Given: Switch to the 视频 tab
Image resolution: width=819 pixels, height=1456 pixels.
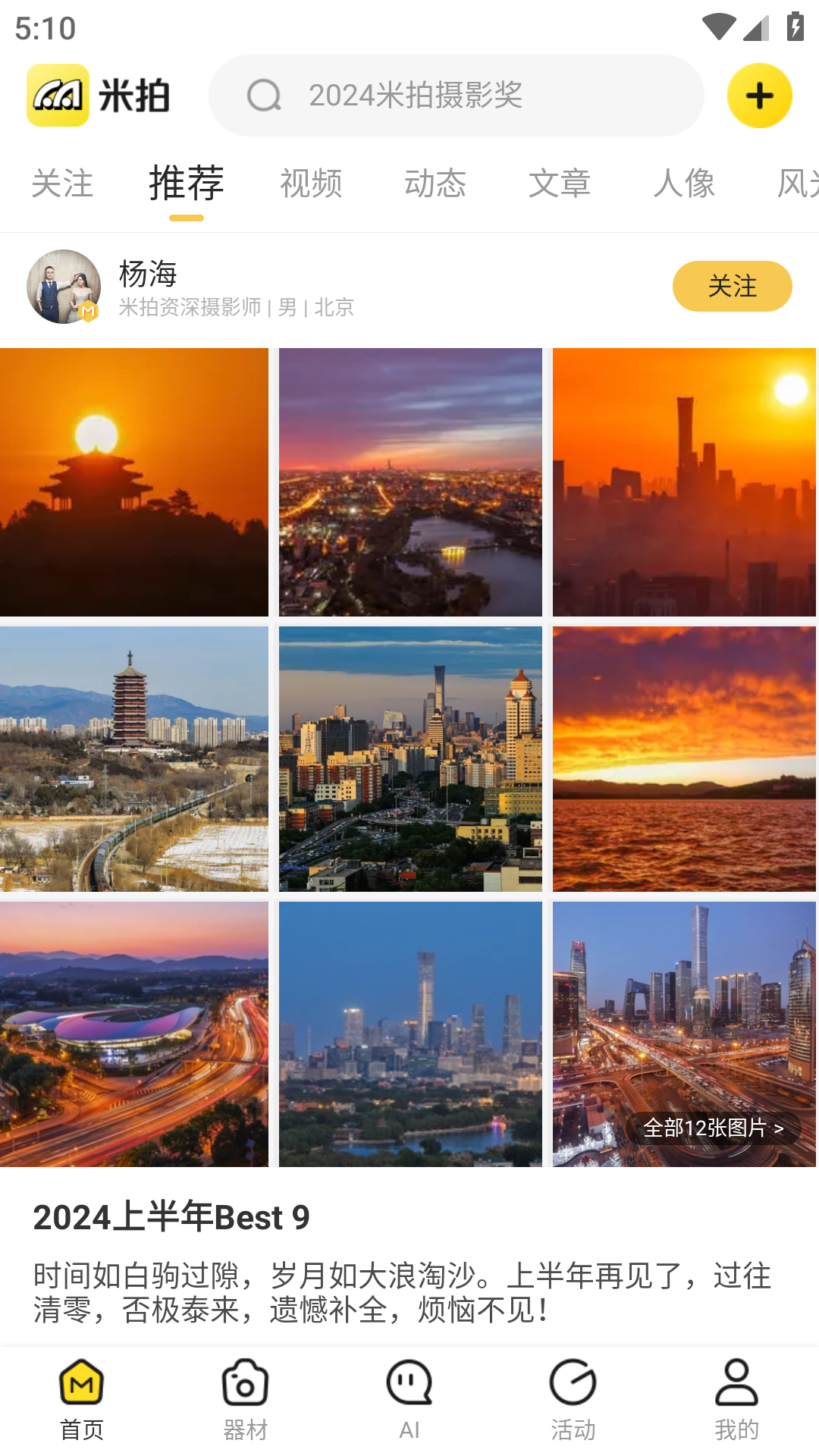Looking at the screenshot, I should 311,184.
